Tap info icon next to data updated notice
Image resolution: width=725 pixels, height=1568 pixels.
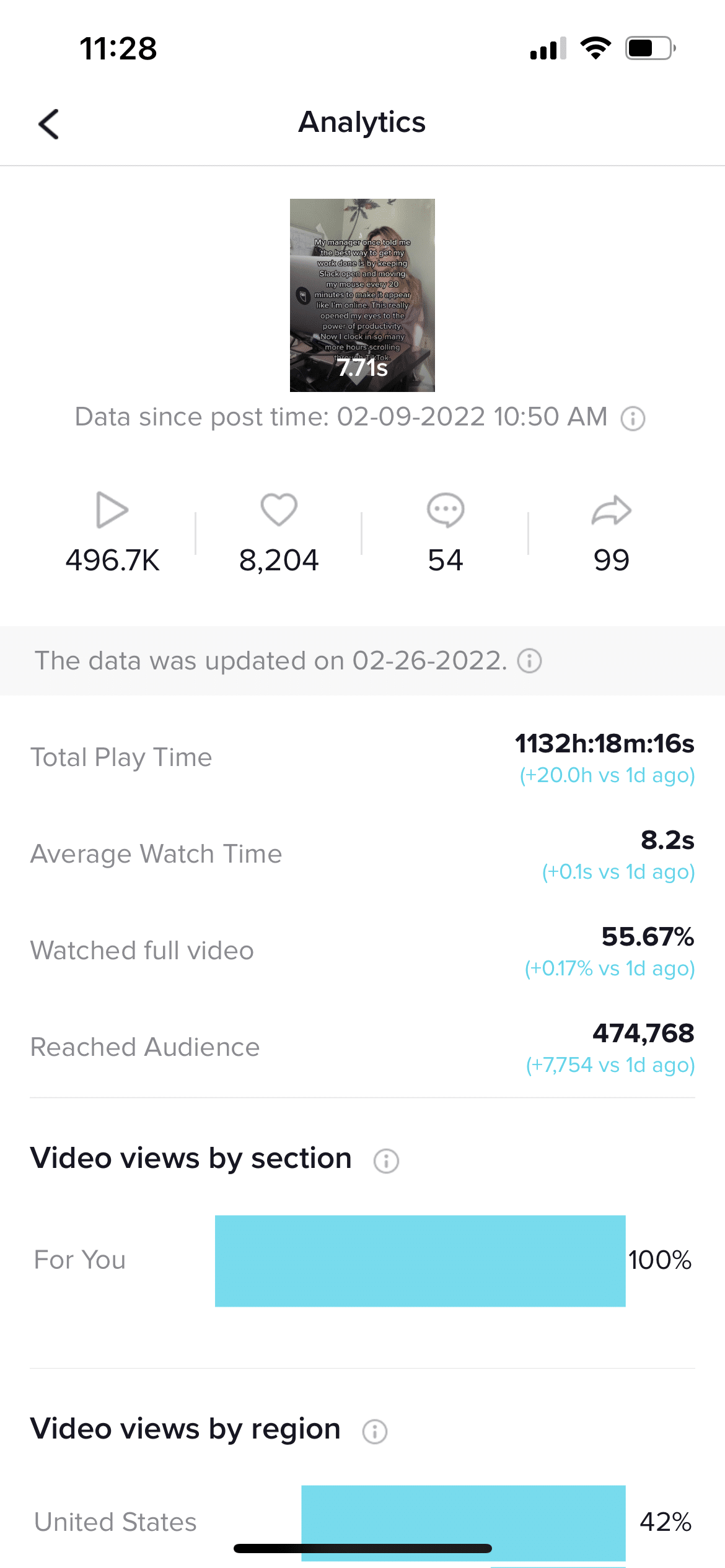coord(529,661)
